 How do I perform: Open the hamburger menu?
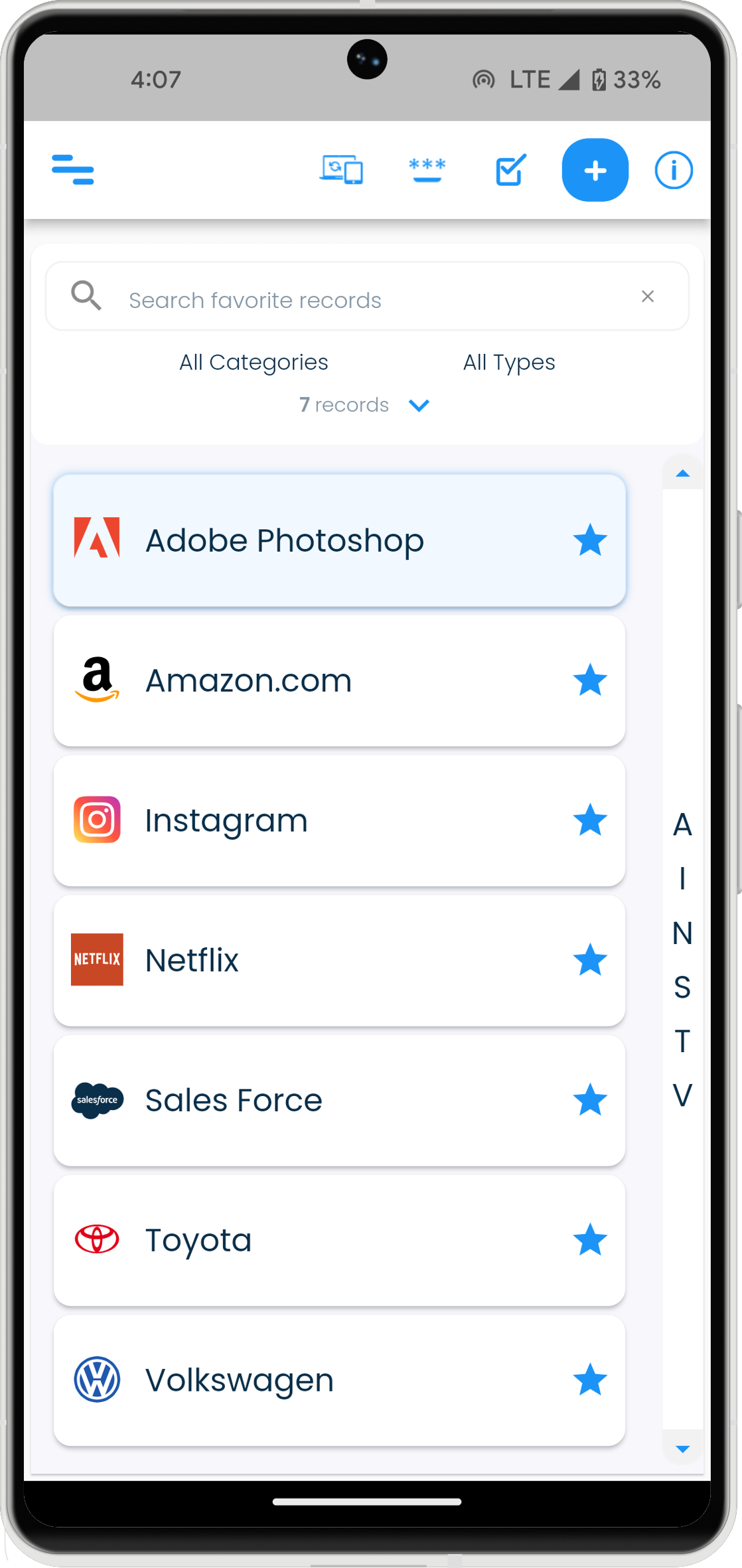pos(73,169)
